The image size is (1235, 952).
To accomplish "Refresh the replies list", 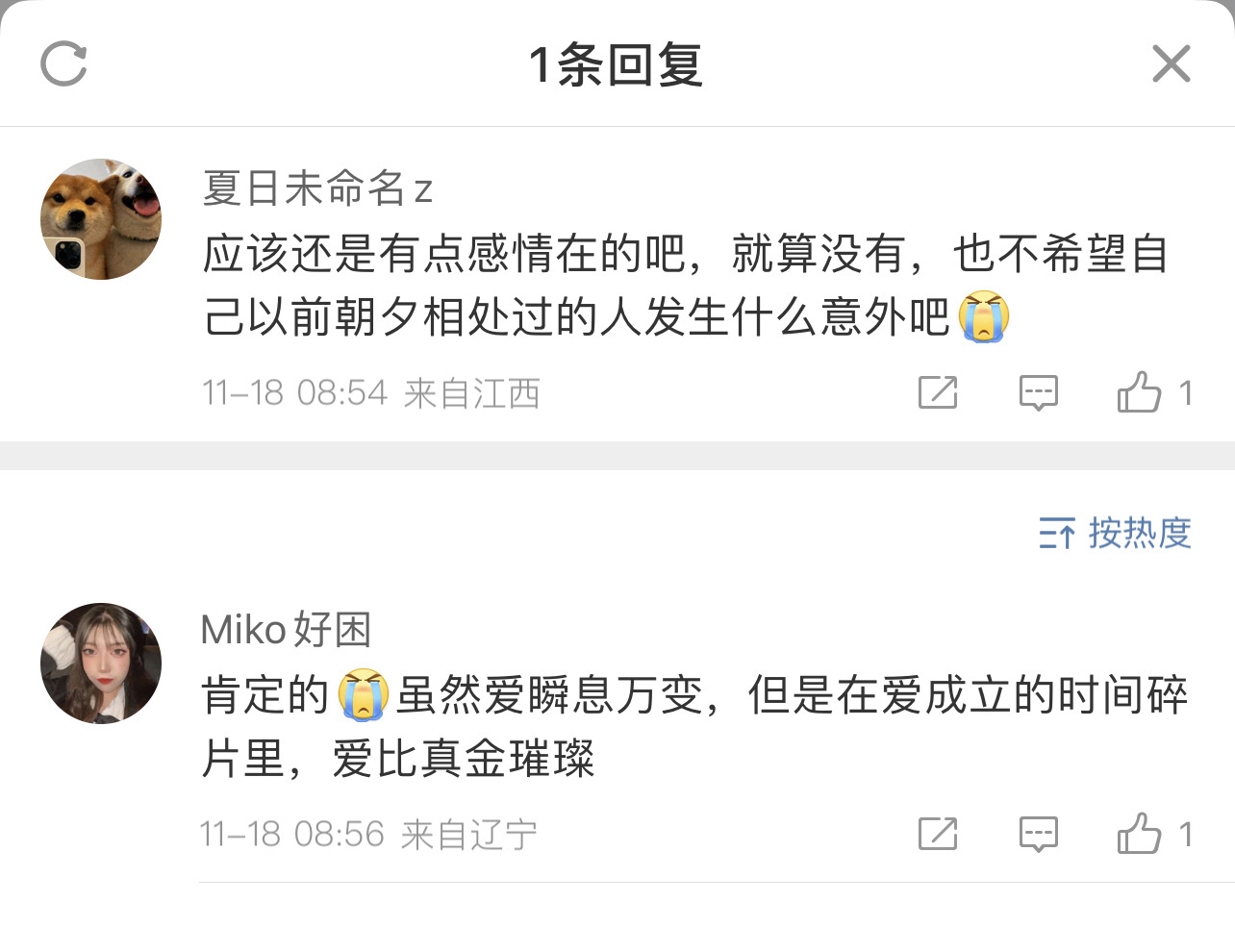I will pos(63,64).
